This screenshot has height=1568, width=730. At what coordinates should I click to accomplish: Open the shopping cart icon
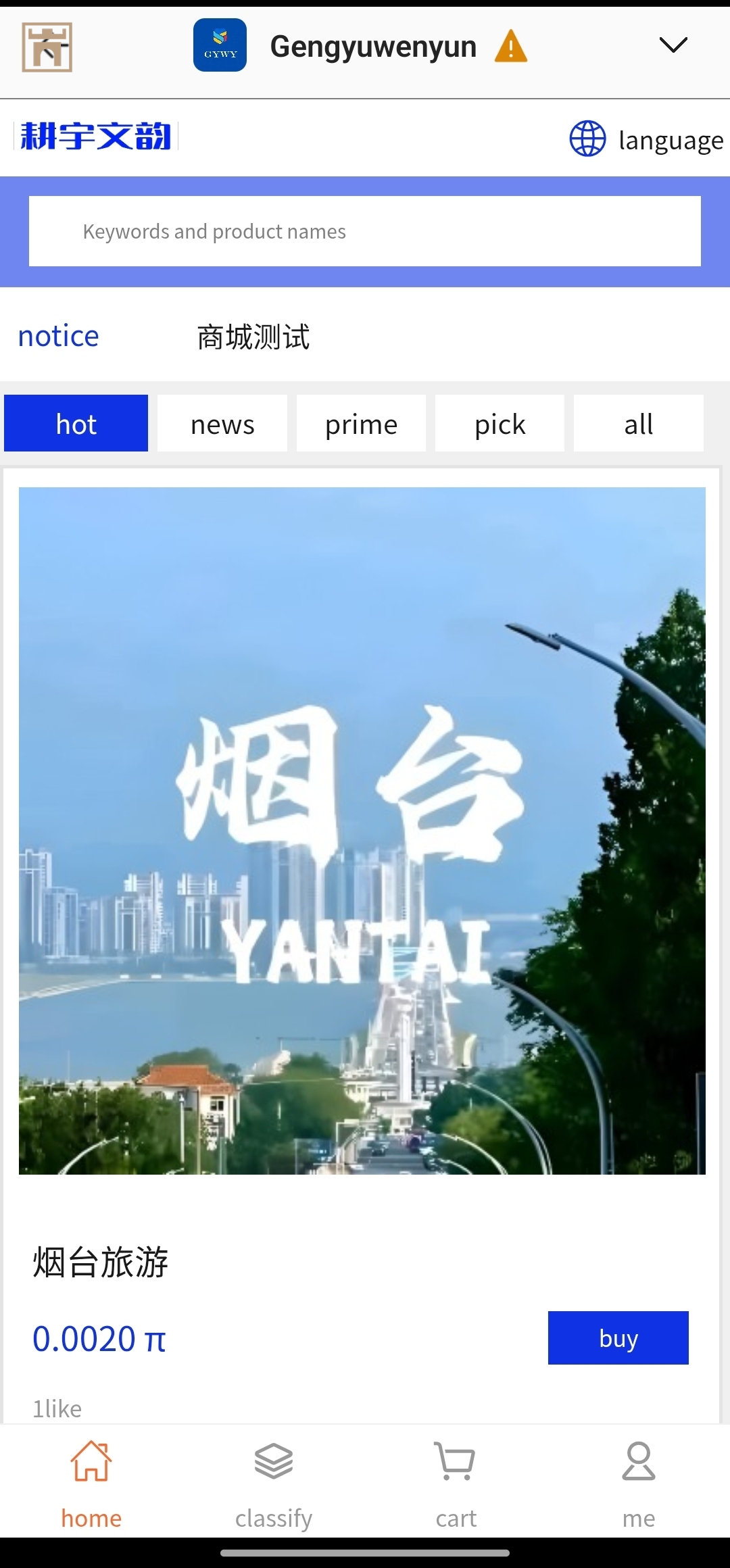point(456,1460)
